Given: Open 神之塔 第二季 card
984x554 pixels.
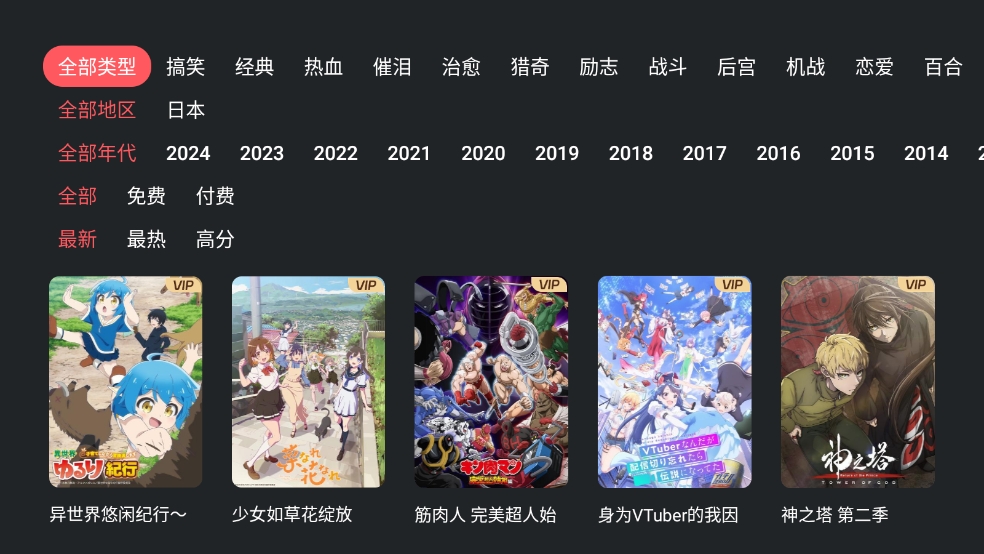Looking at the screenshot, I should pyautogui.click(x=857, y=382).
